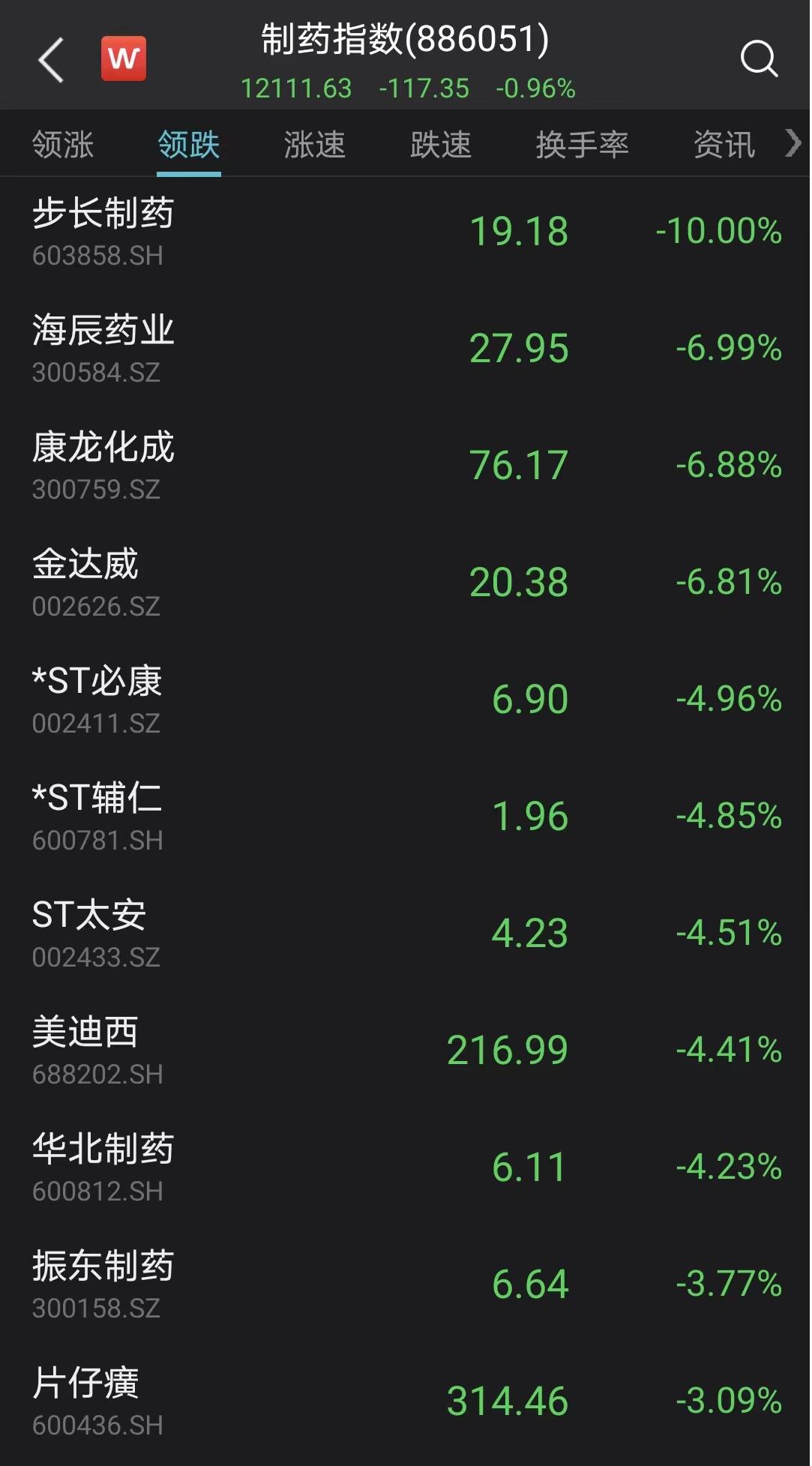Image resolution: width=812 pixels, height=1466 pixels.
Task: Open 美迪西 688202.SH details
Action: pos(406,1051)
